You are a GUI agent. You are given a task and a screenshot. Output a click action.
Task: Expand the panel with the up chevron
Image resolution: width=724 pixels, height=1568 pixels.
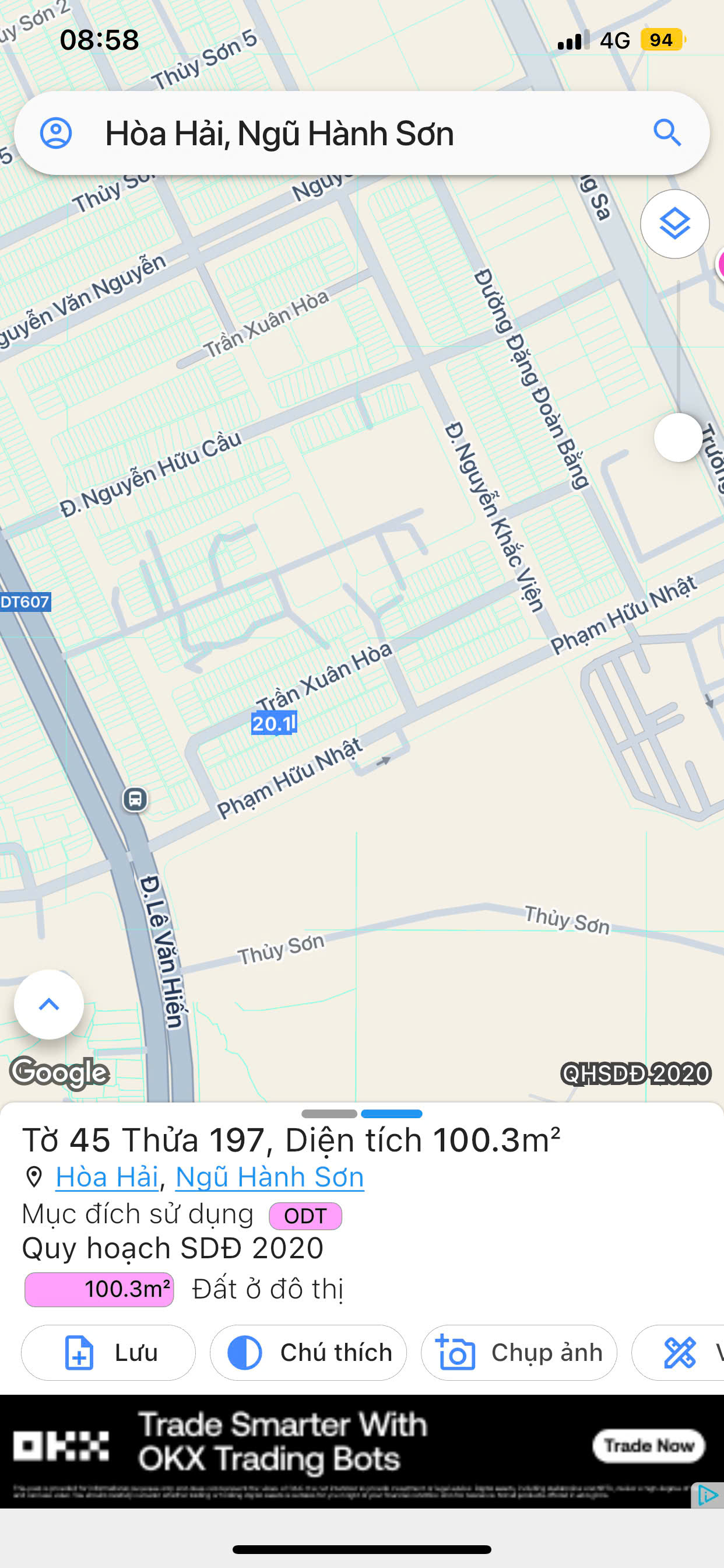[x=50, y=1004]
